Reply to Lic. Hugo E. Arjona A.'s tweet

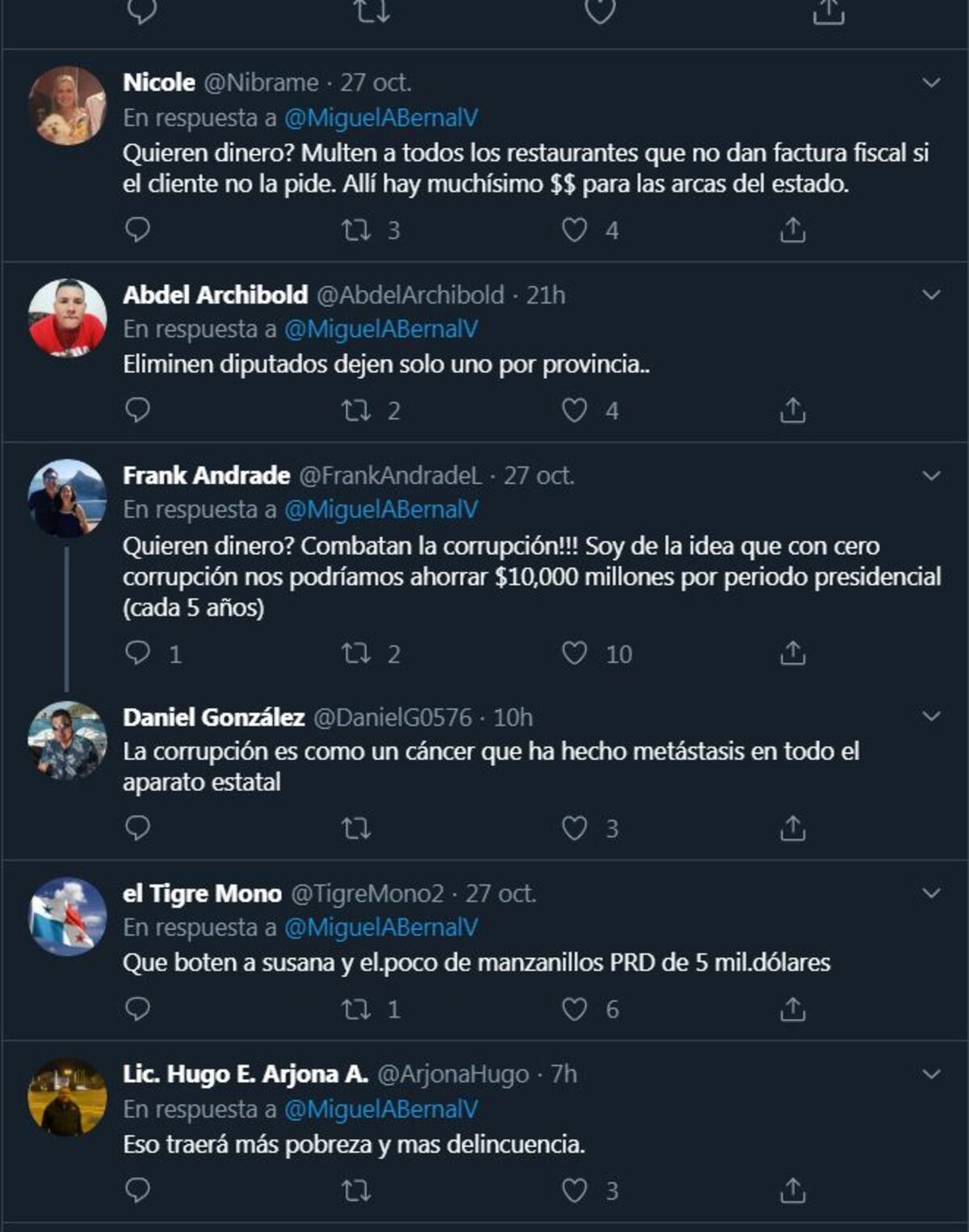138,1190
